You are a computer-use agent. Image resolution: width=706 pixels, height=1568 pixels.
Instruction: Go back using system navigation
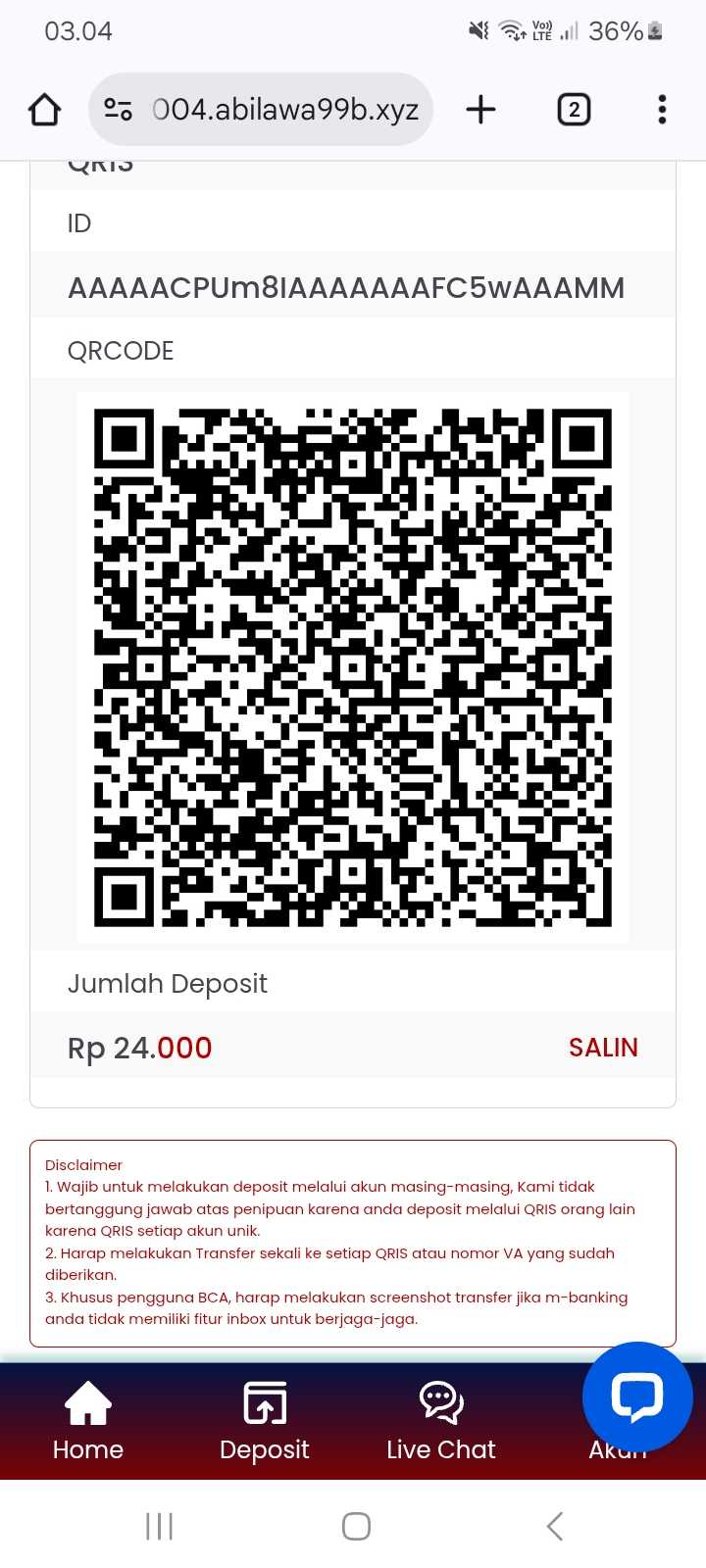click(555, 1526)
